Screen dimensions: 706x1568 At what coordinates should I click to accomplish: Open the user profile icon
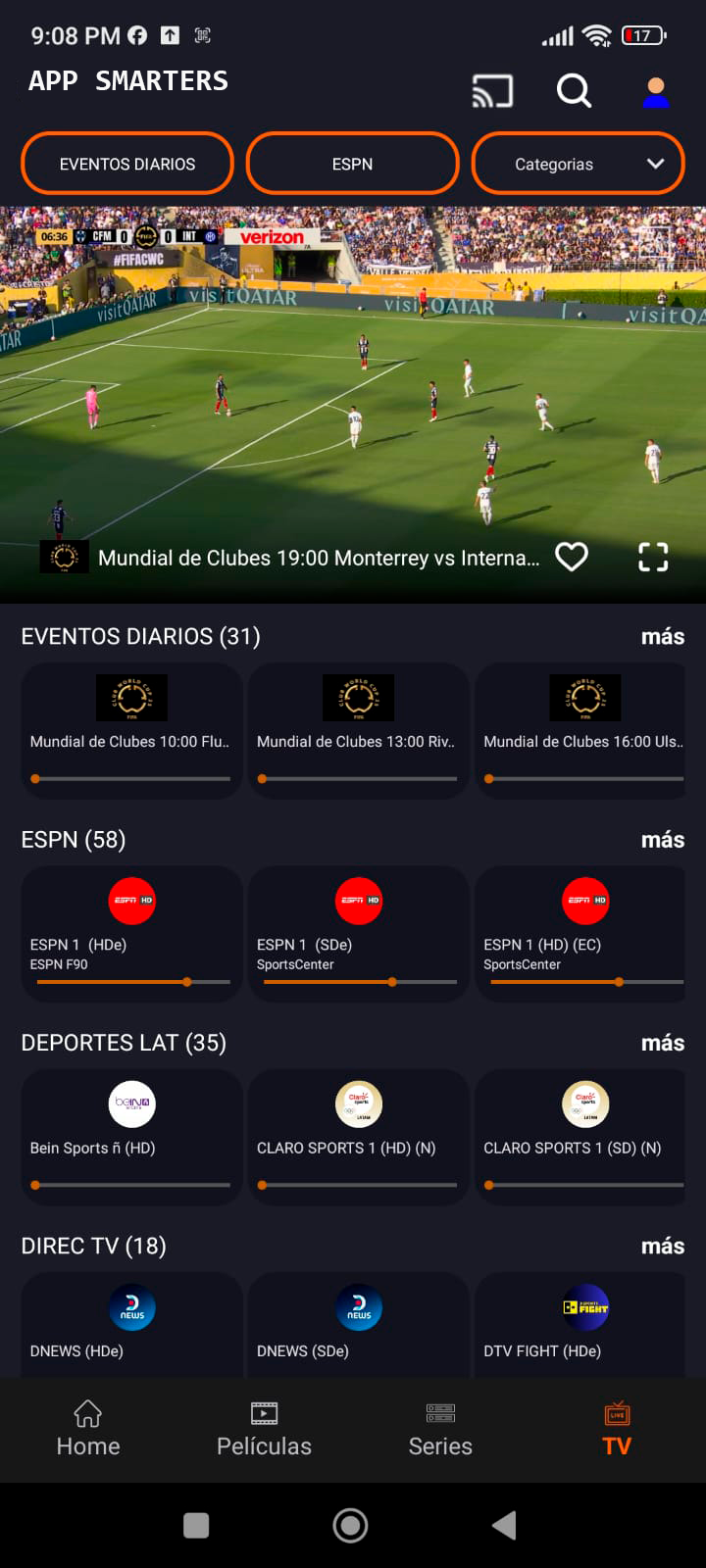[x=655, y=92]
